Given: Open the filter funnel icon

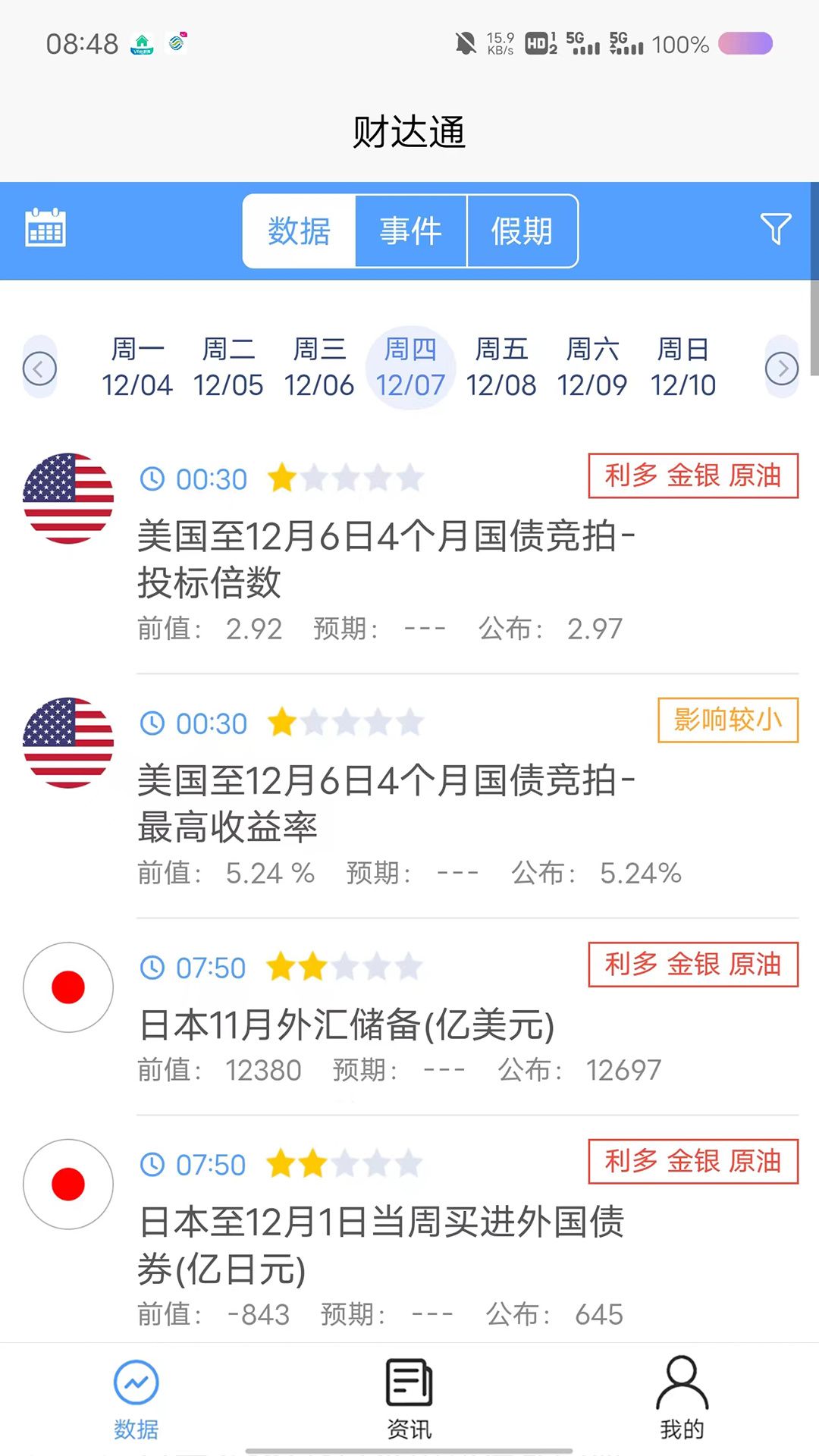Looking at the screenshot, I should [x=775, y=228].
